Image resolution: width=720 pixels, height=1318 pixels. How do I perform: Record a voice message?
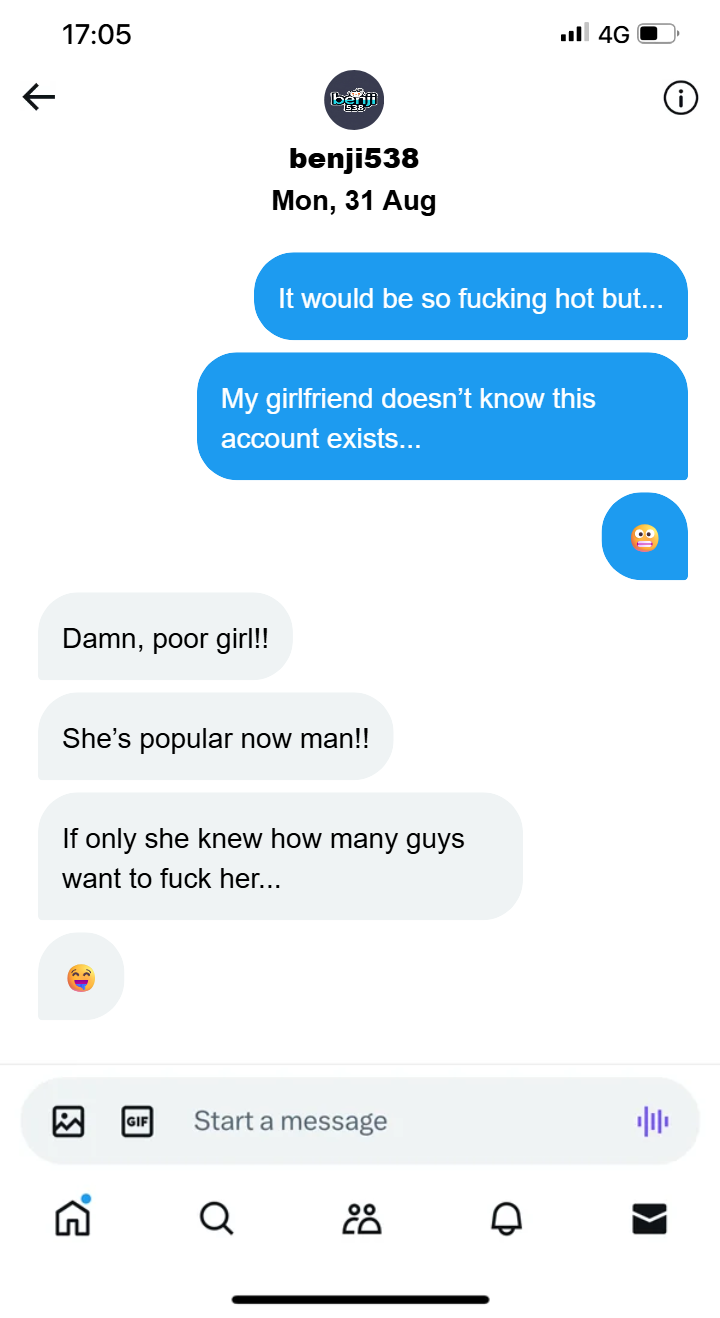pos(653,1121)
